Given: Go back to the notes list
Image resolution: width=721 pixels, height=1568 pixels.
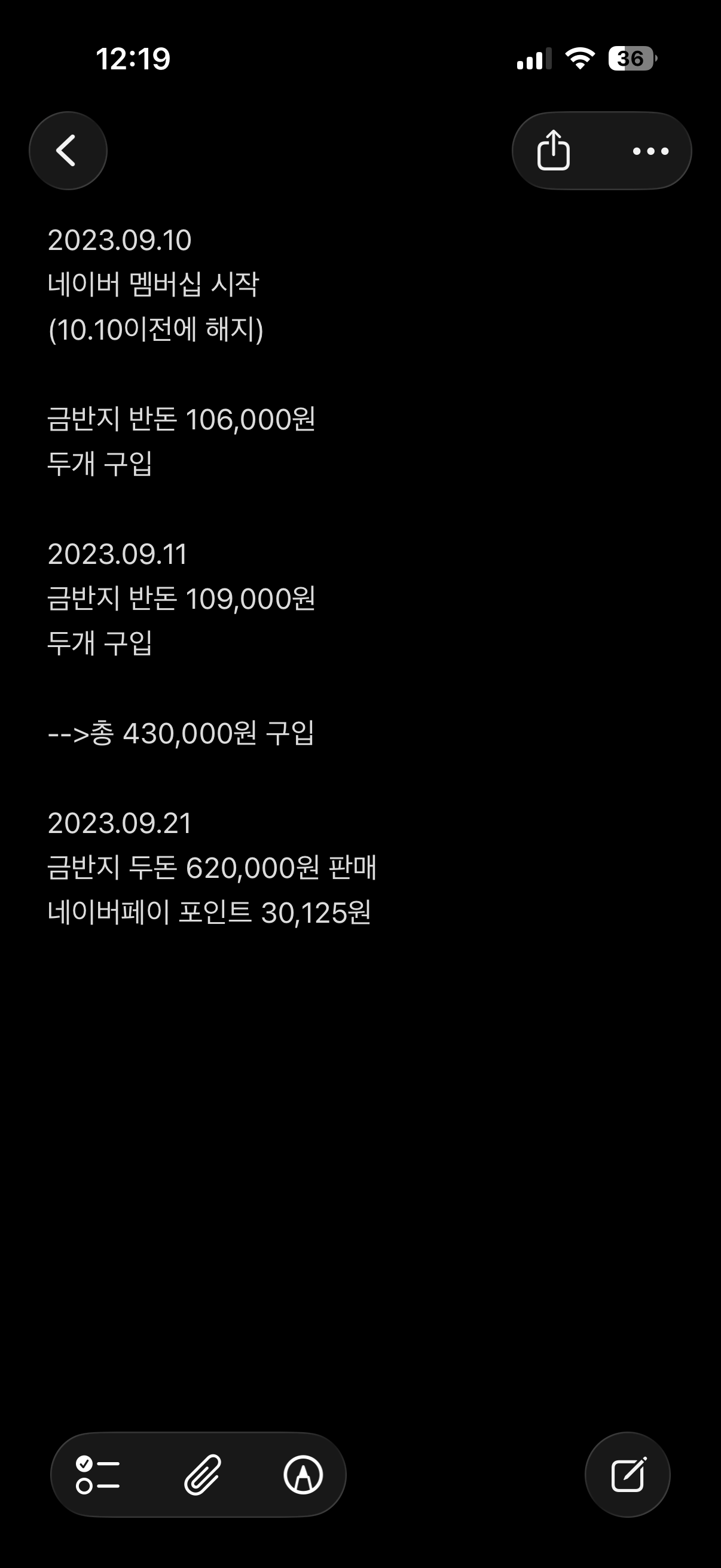Looking at the screenshot, I should pyautogui.click(x=68, y=150).
